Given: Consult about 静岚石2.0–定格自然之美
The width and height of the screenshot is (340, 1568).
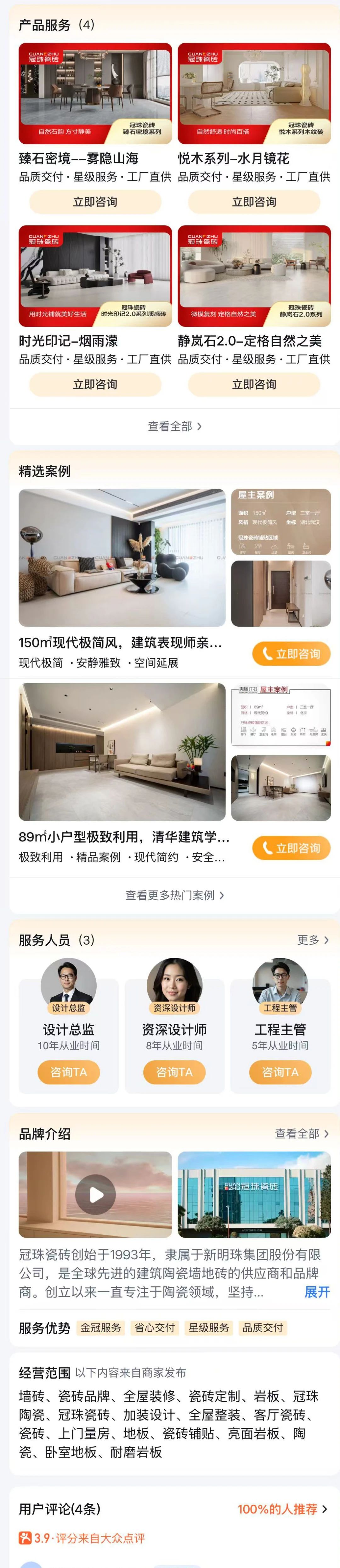Looking at the screenshot, I should pyautogui.click(x=254, y=385).
